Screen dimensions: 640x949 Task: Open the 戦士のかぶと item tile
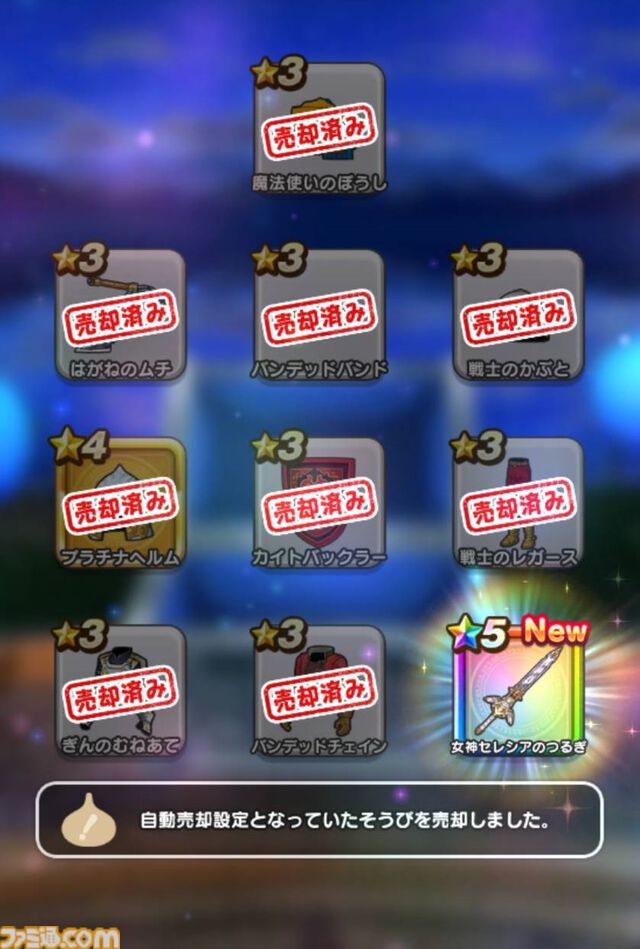click(x=518, y=316)
